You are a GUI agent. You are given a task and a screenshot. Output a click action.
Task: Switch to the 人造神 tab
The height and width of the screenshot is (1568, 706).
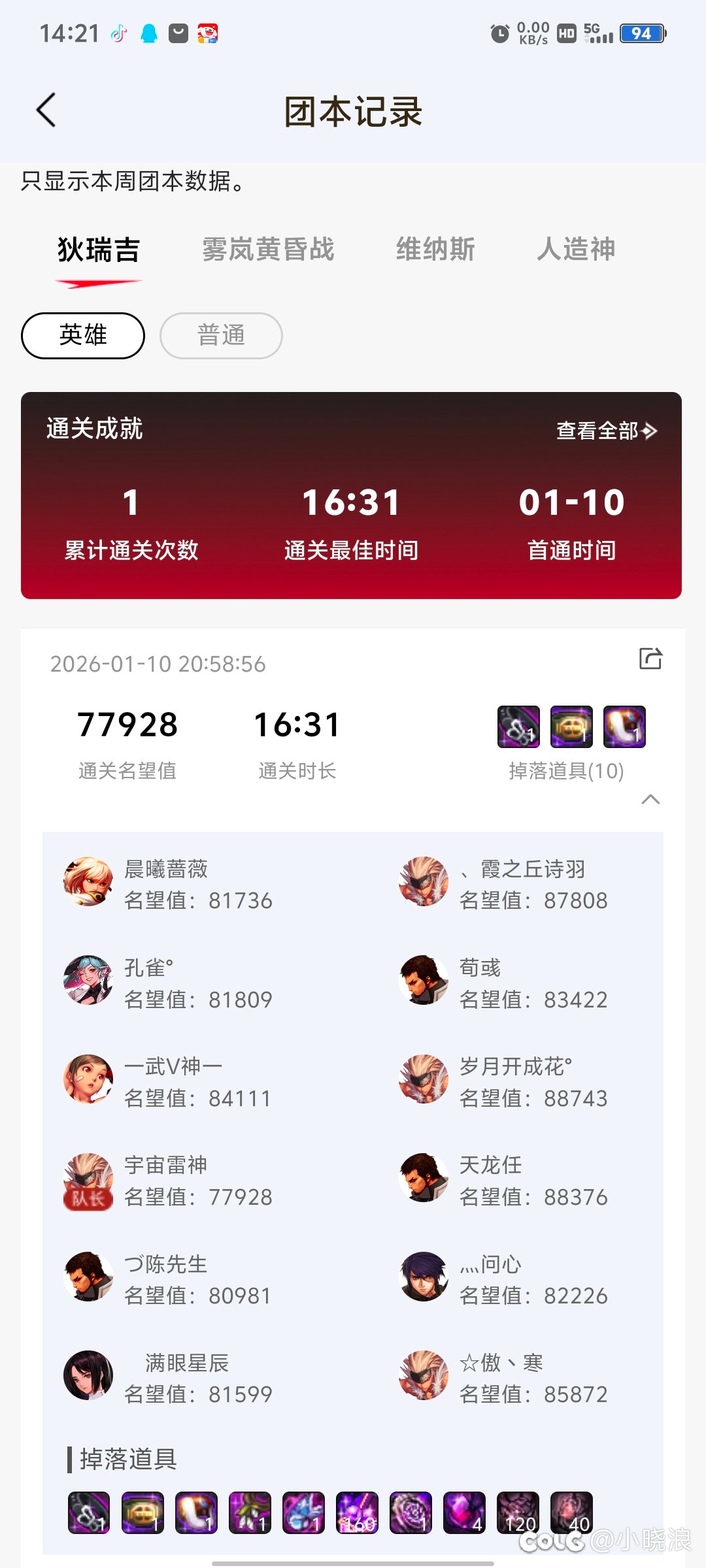coord(576,250)
